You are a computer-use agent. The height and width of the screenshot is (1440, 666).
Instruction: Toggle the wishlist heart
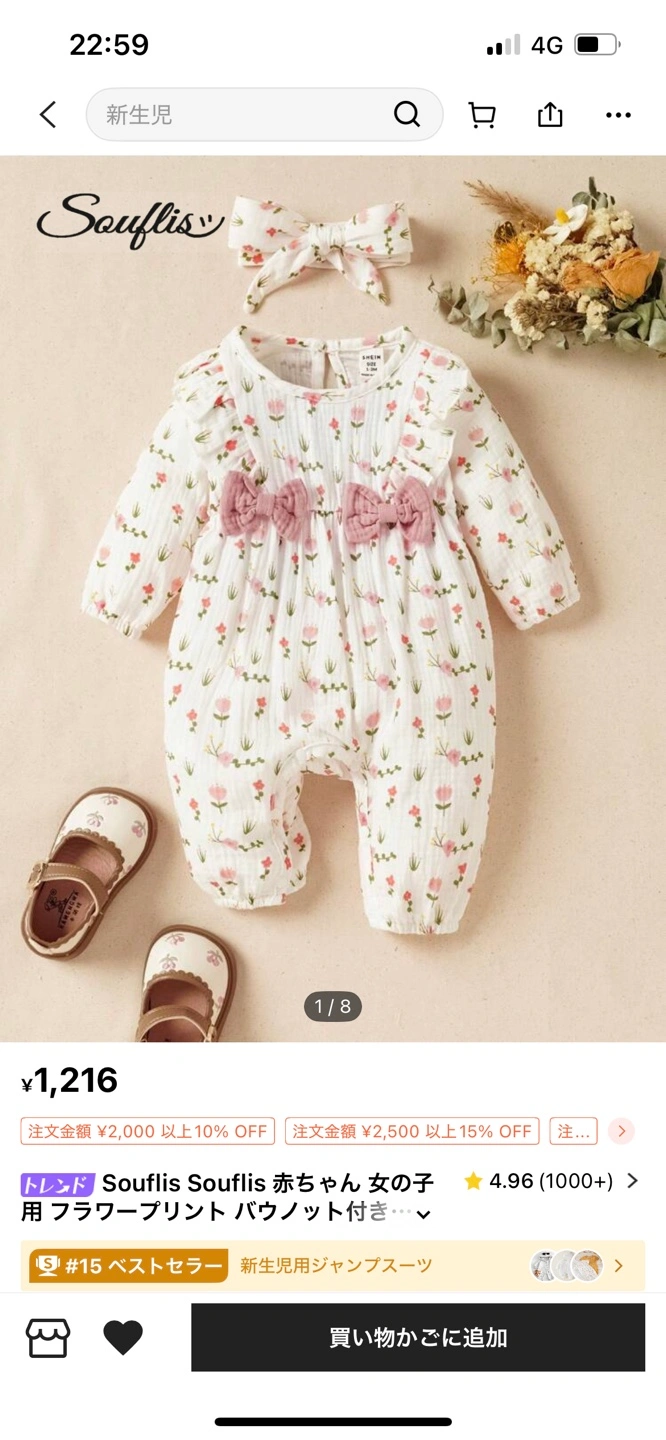click(x=123, y=1338)
